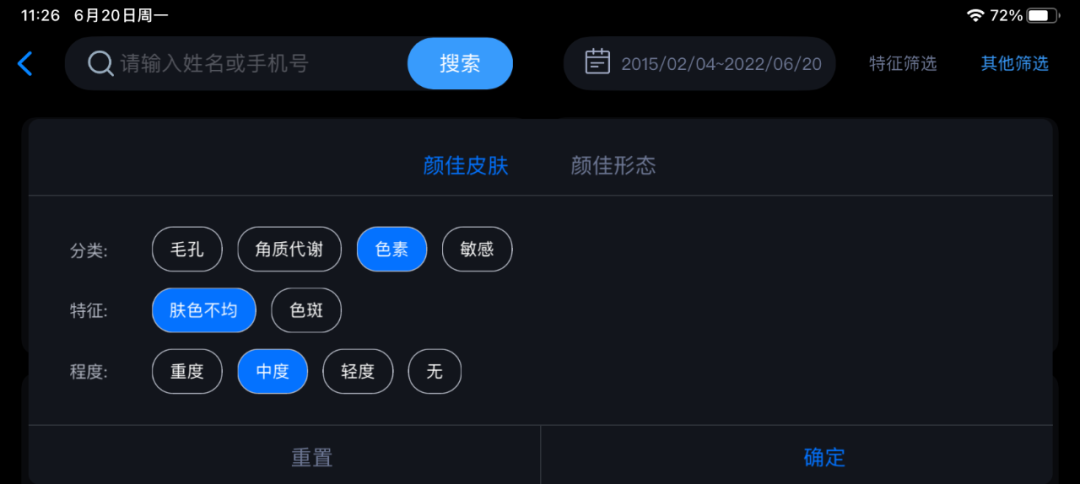The width and height of the screenshot is (1080, 484).
Task: Select the 色斑 feature chip
Action: pos(306,310)
